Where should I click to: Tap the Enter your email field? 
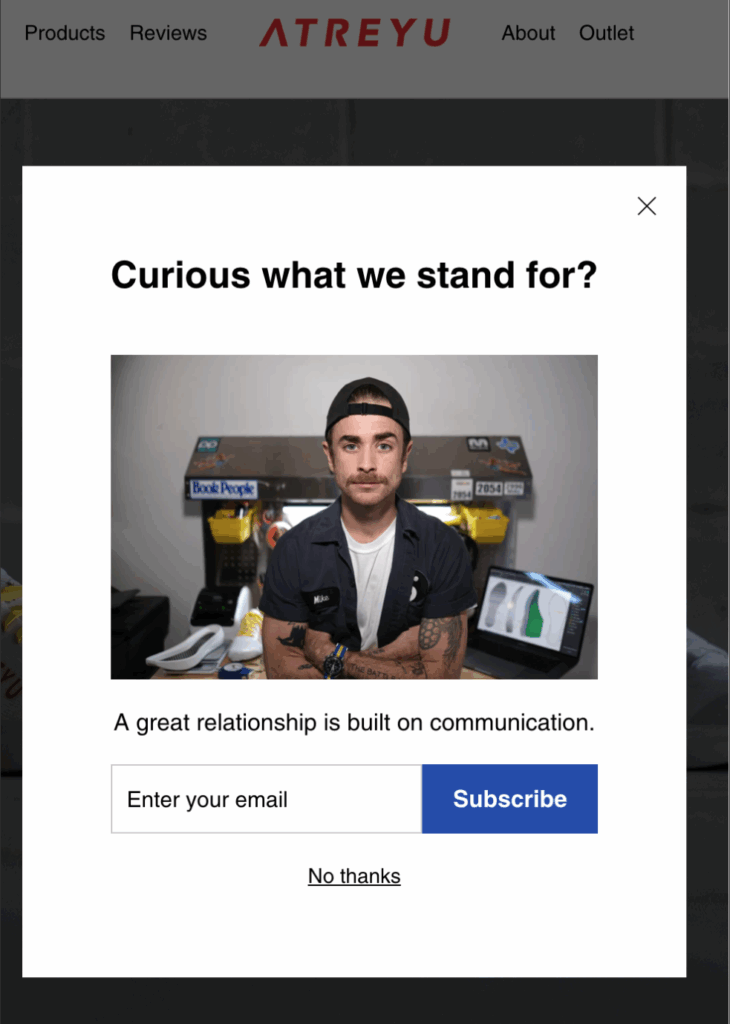coord(266,799)
